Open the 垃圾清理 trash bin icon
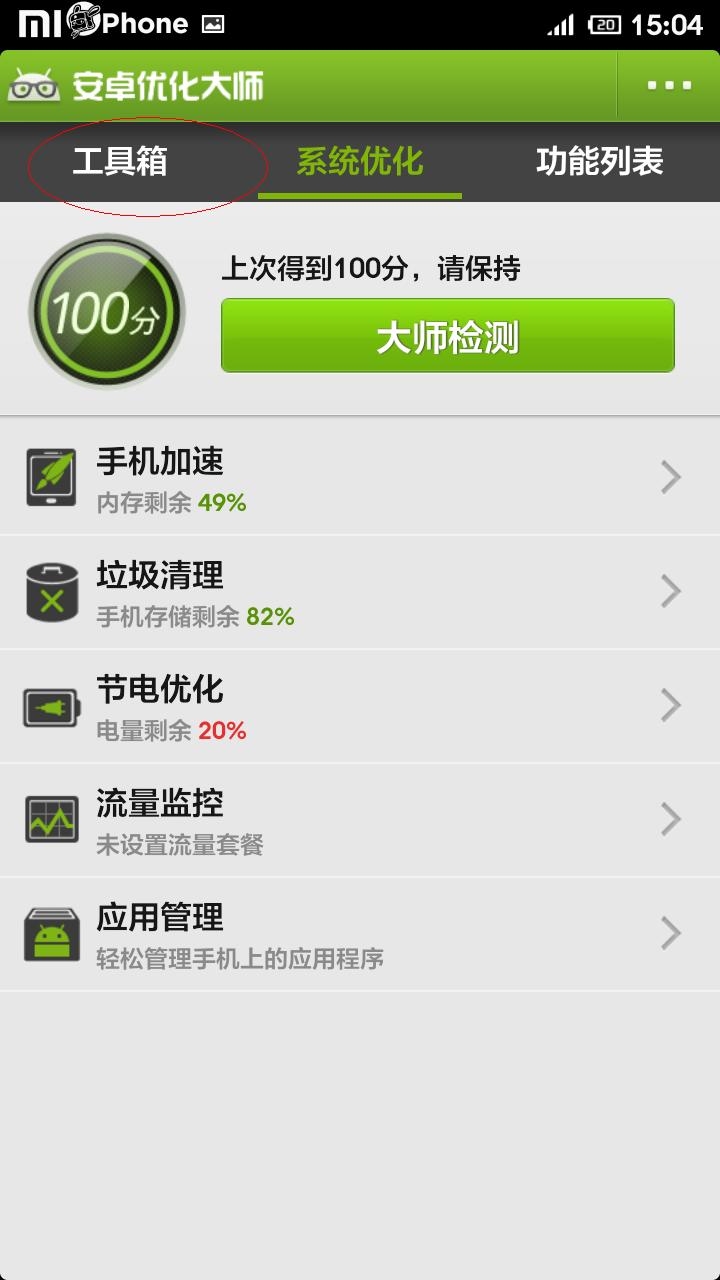 pyautogui.click(x=51, y=591)
